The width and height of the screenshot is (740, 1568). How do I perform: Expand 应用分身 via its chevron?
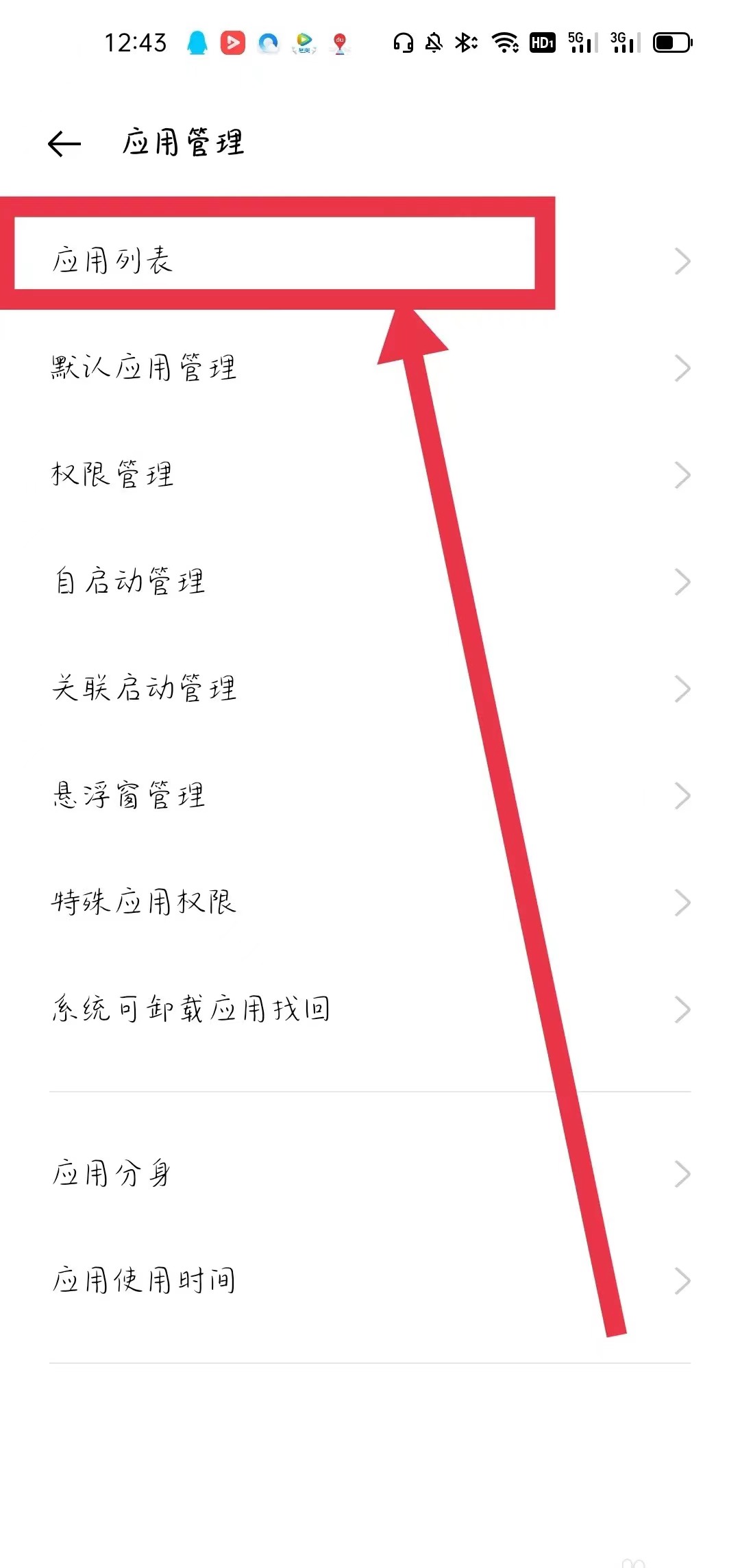point(682,1175)
